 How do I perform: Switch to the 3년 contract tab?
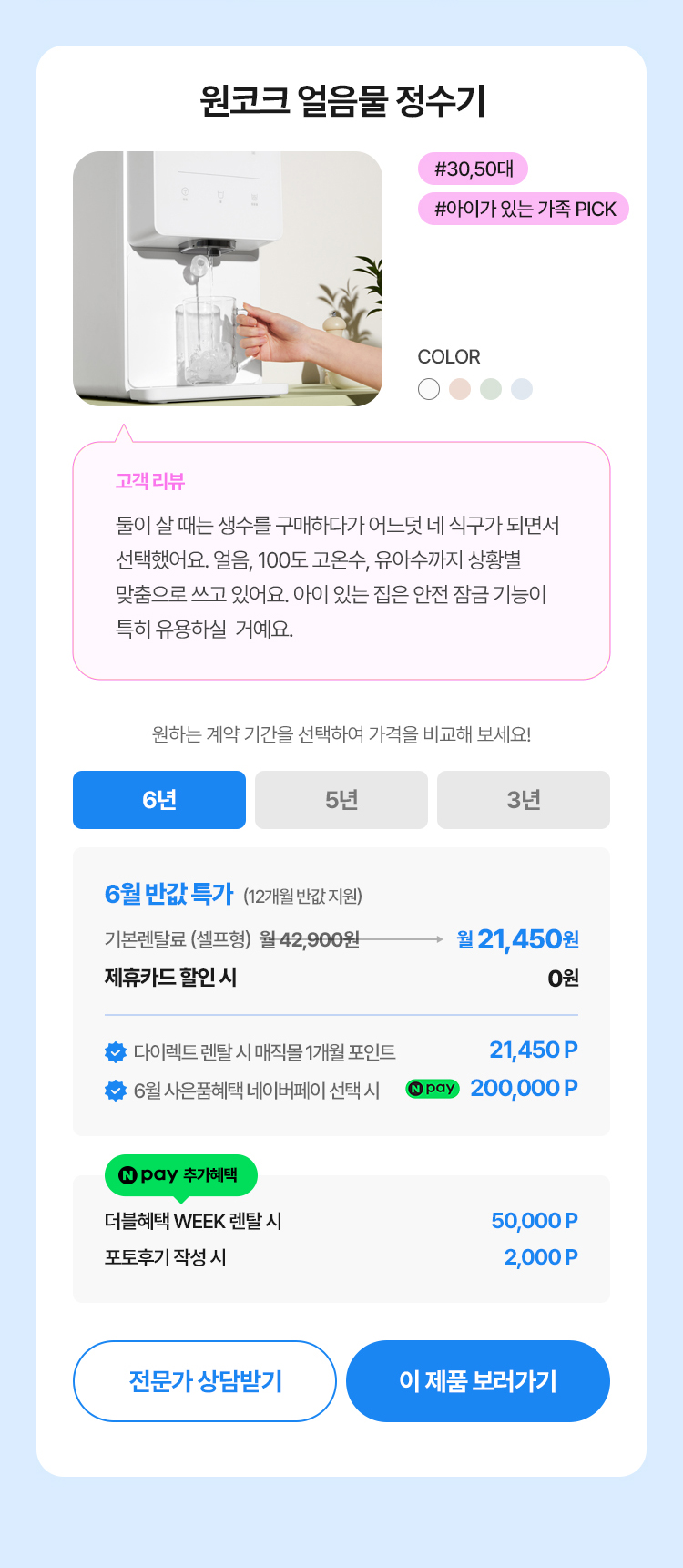(x=524, y=800)
